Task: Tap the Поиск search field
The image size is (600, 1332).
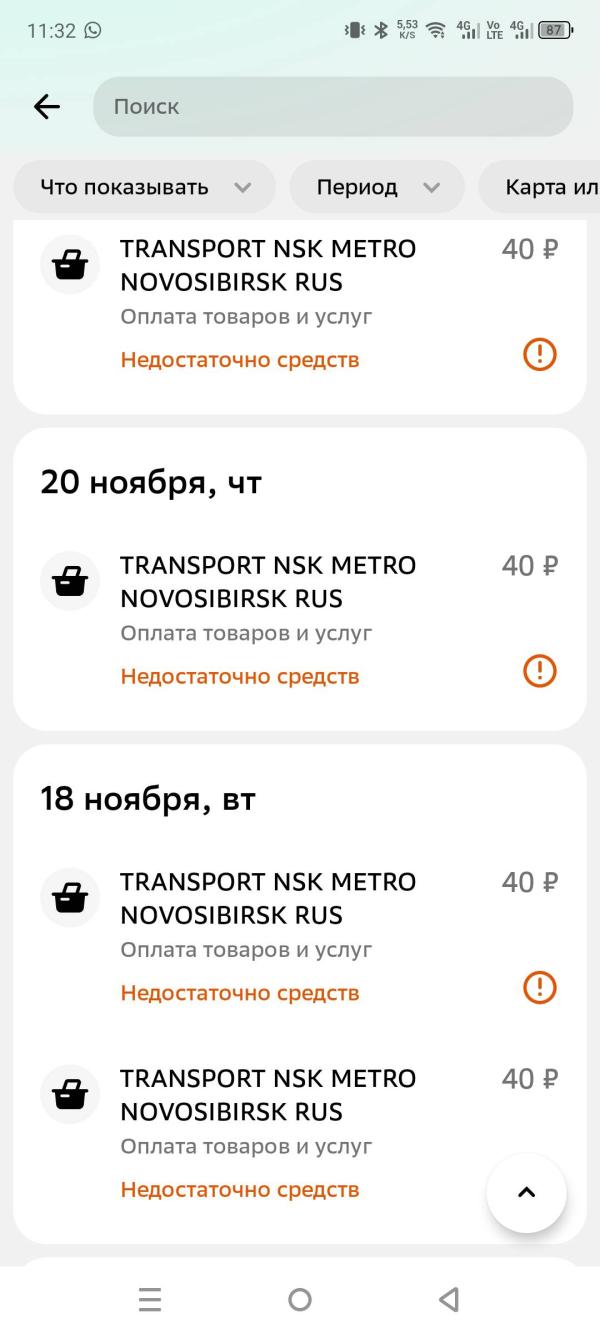Action: click(x=333, y=107)
